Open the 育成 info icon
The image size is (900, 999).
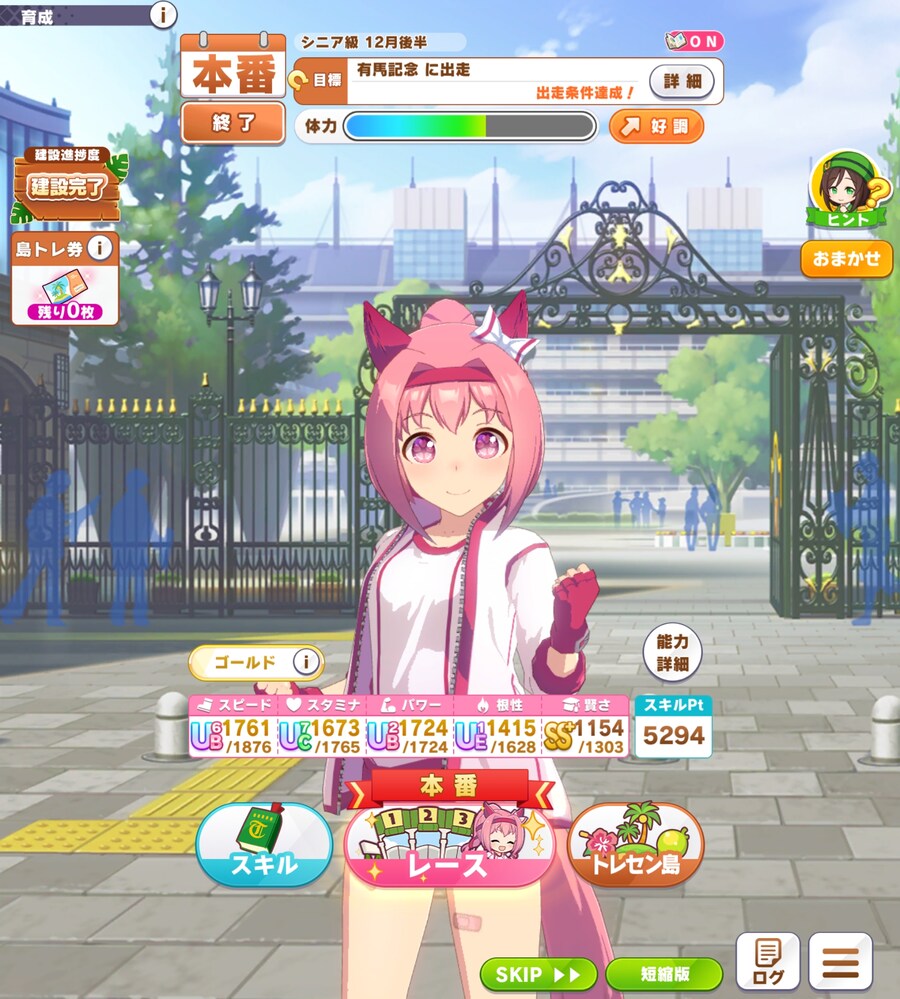tap(163, 14)
